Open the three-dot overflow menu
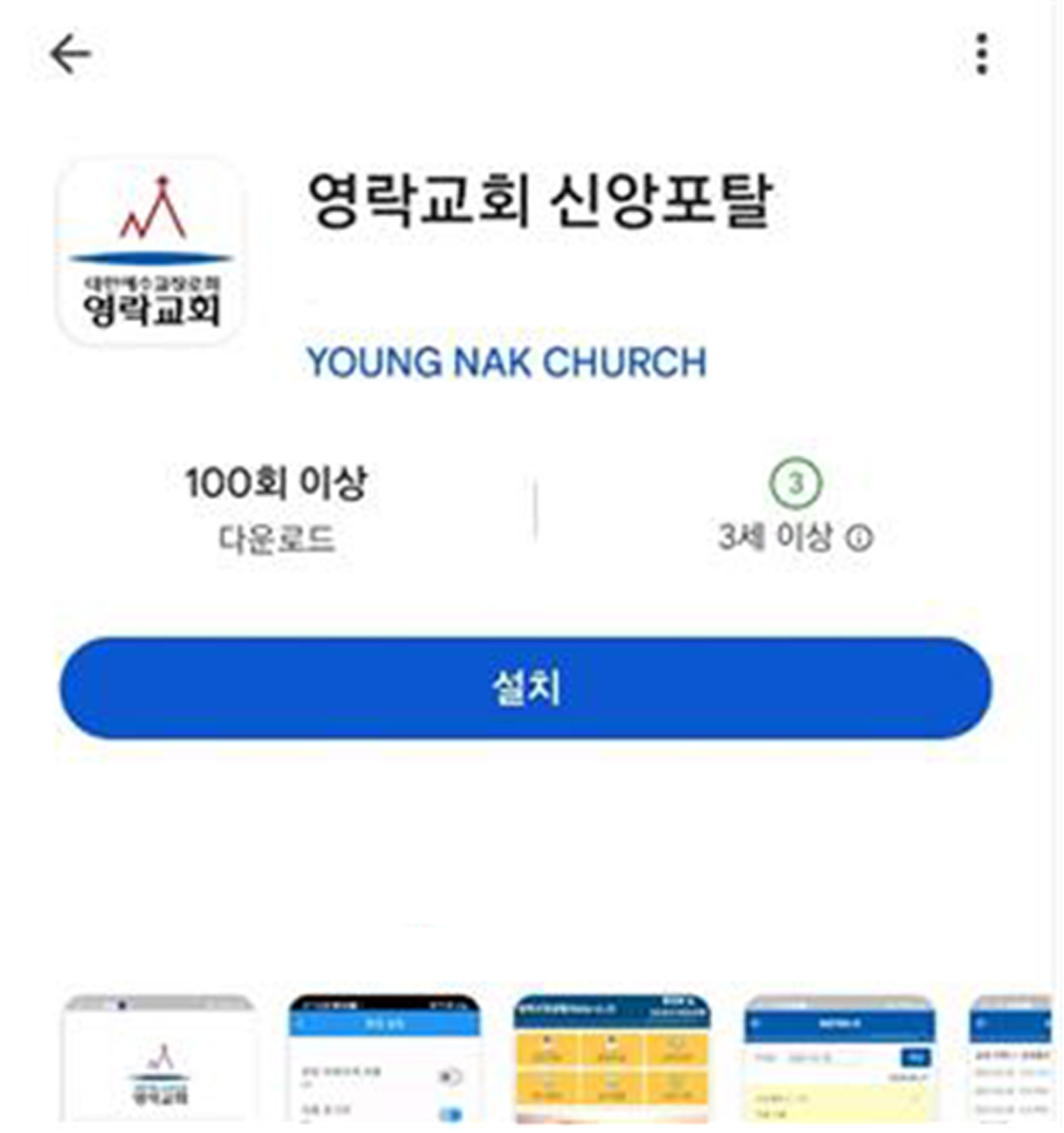The image size is (1064, 1133). click(981, 54)
